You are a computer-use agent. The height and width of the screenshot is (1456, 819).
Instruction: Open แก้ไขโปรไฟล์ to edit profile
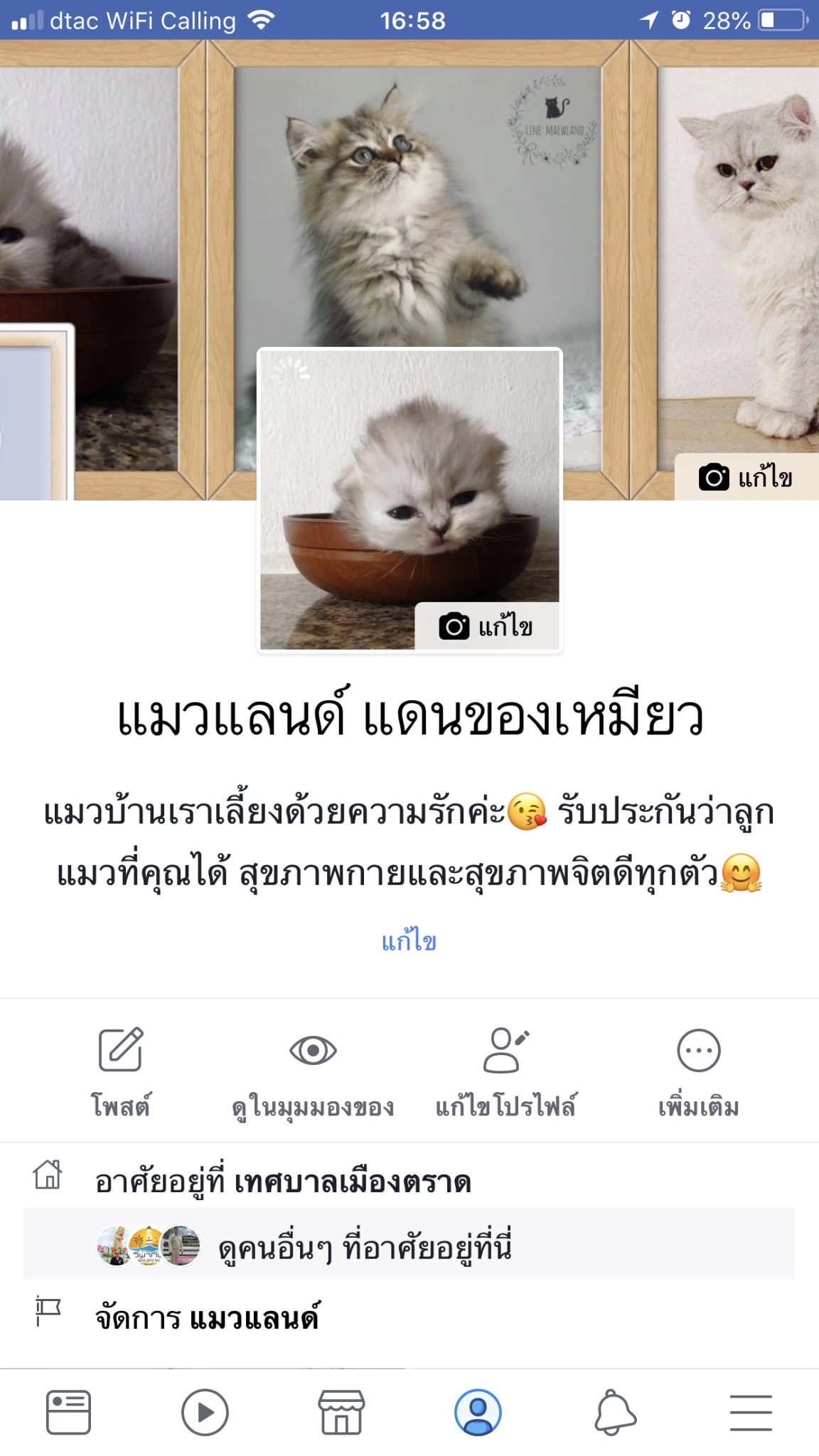tap(505, 1071)
